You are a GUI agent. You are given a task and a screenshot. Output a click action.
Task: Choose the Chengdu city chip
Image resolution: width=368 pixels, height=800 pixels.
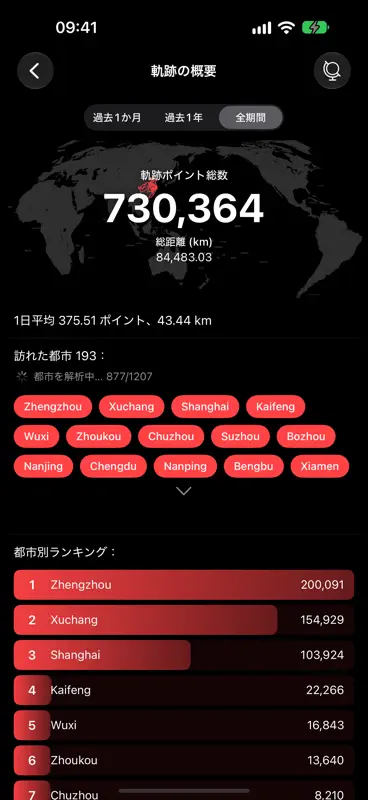pyautogui.click(x=113, y=466)
